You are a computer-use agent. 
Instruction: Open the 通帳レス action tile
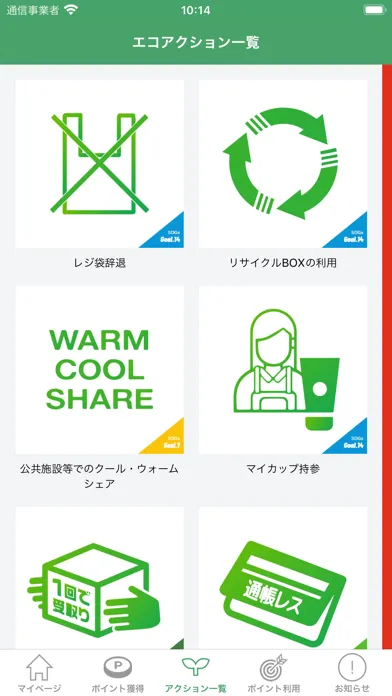283,578
